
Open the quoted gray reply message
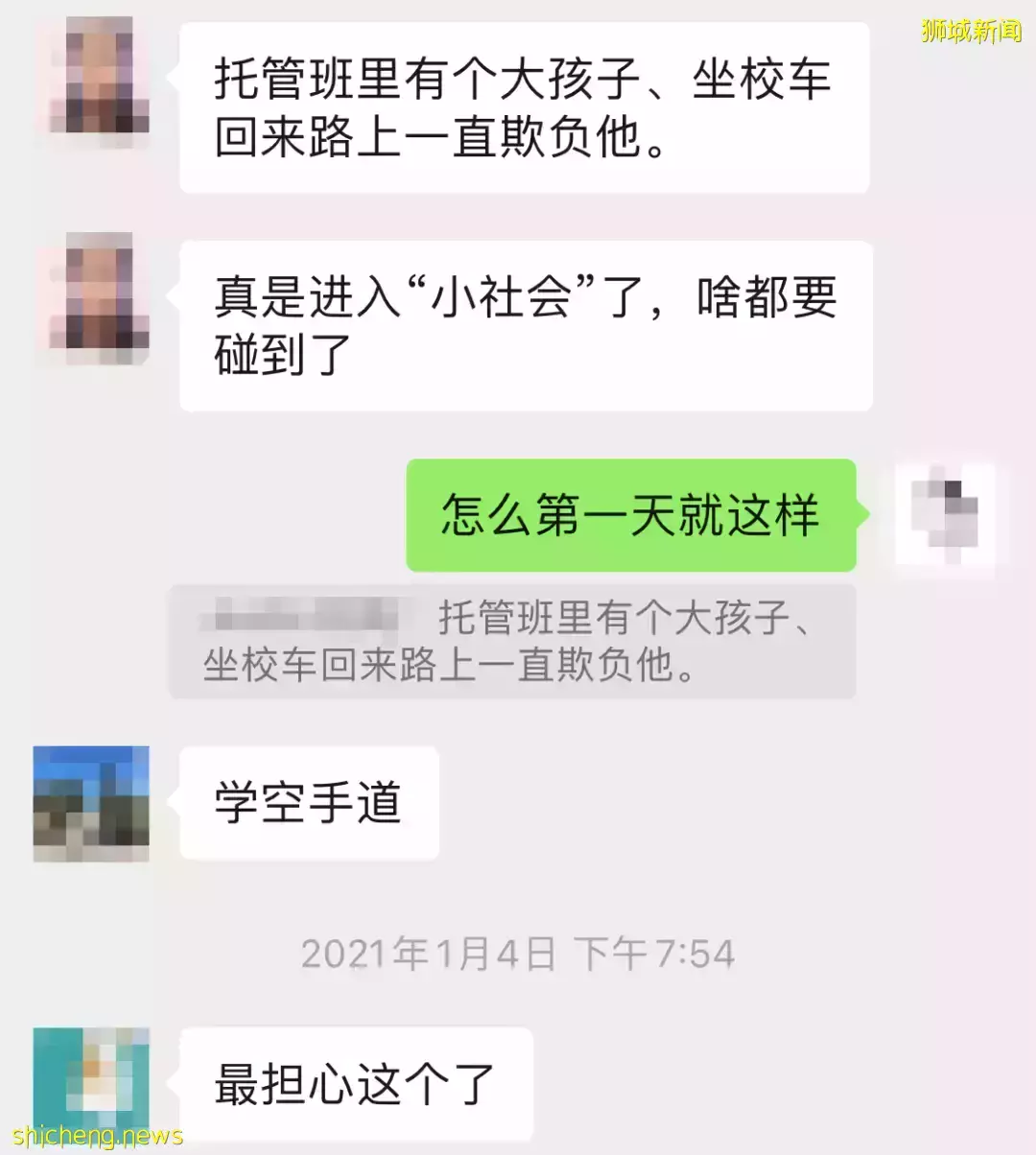(x=513, y=641)
